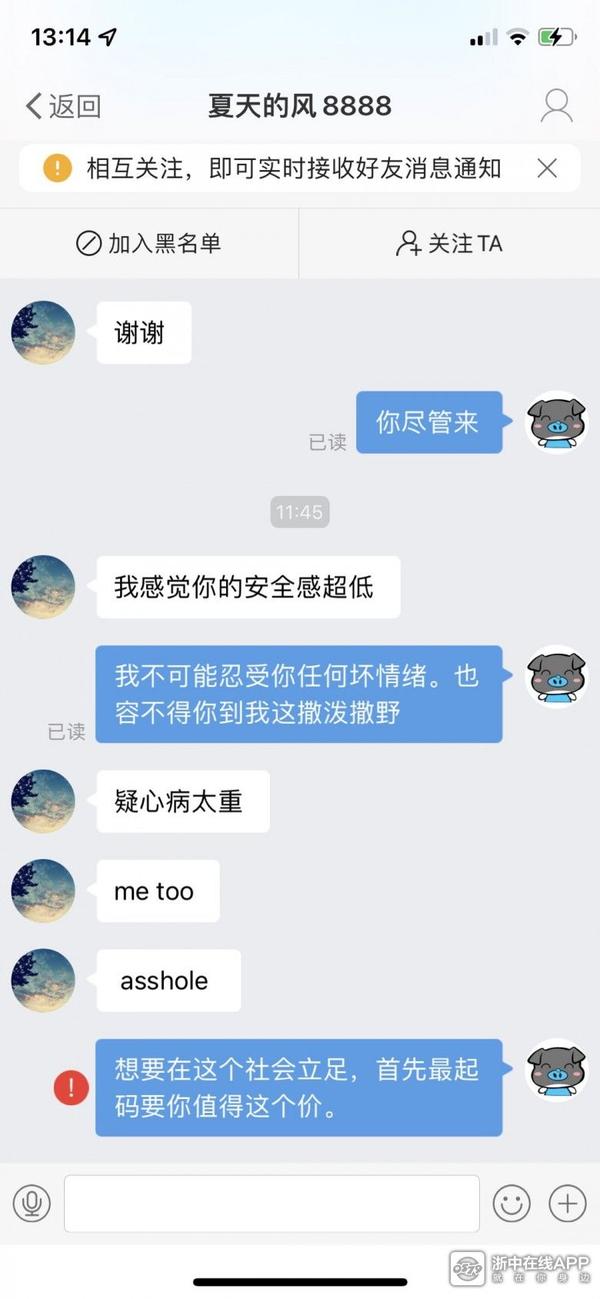The image size is (600, 1299).
Task: Go back via 返回 button
Action: pyautogui.click(x=62, y=106)
